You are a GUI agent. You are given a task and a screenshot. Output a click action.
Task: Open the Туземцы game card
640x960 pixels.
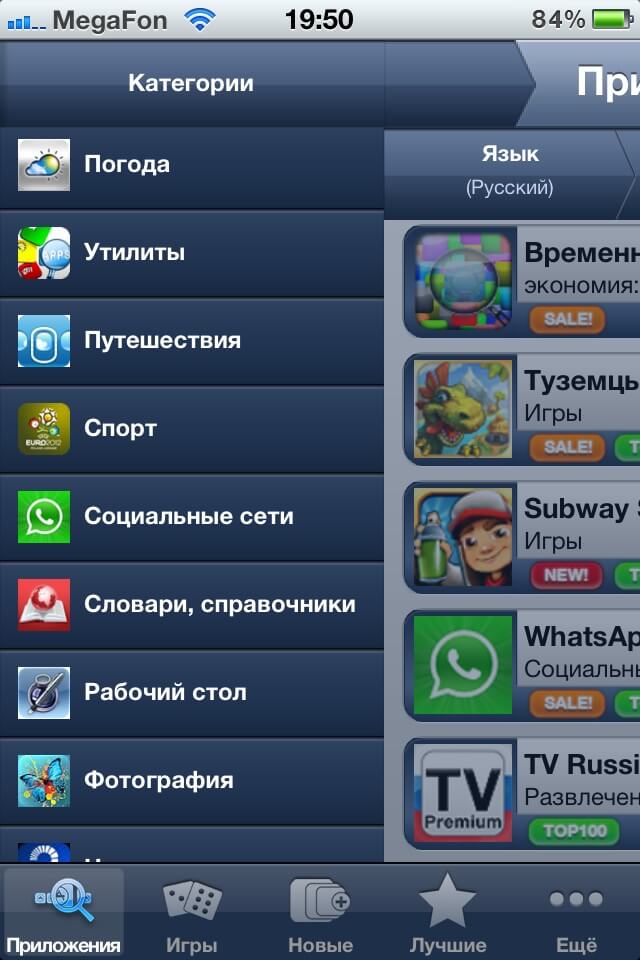[x=522, y=410]
